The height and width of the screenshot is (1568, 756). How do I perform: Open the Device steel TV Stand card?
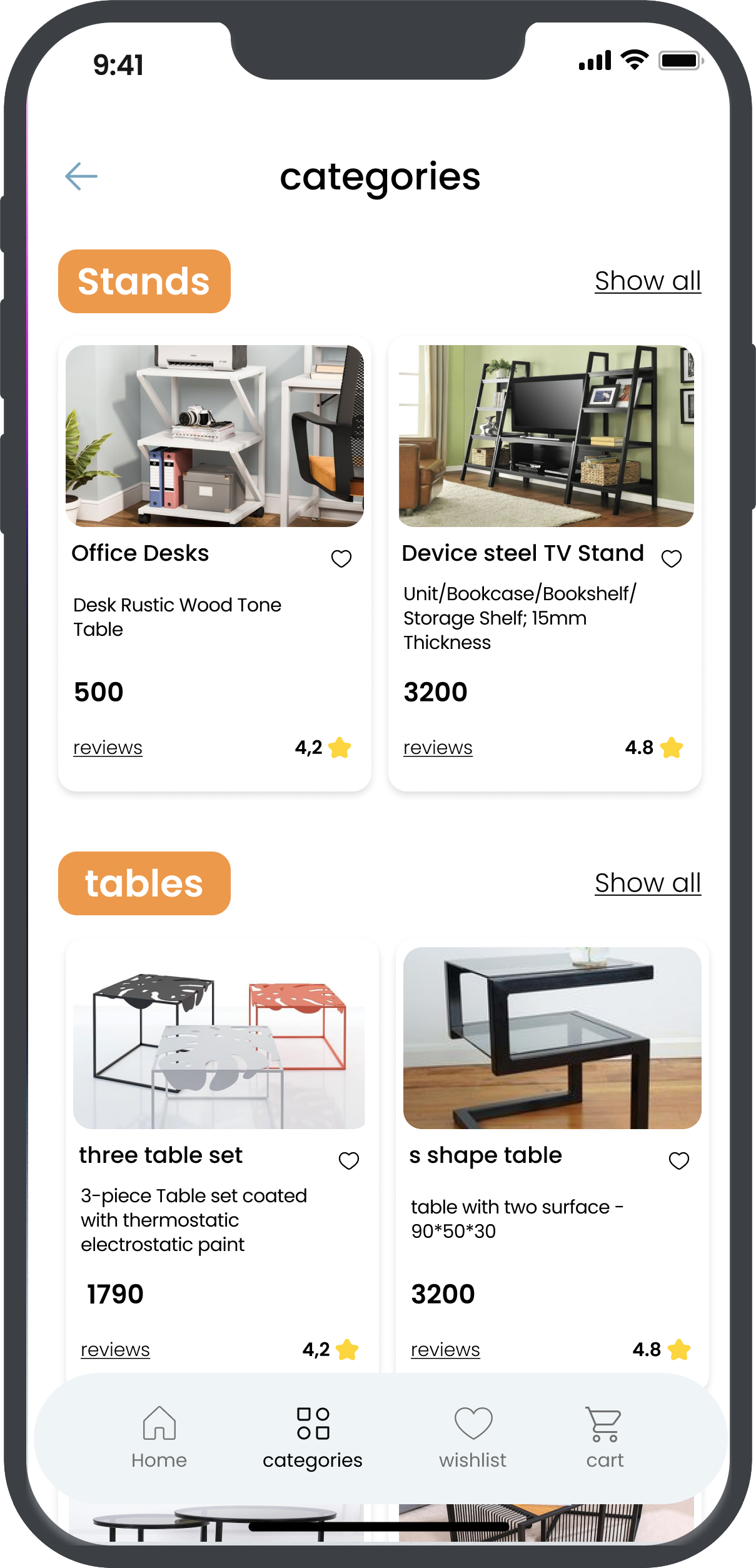click(x=546, y=436)
